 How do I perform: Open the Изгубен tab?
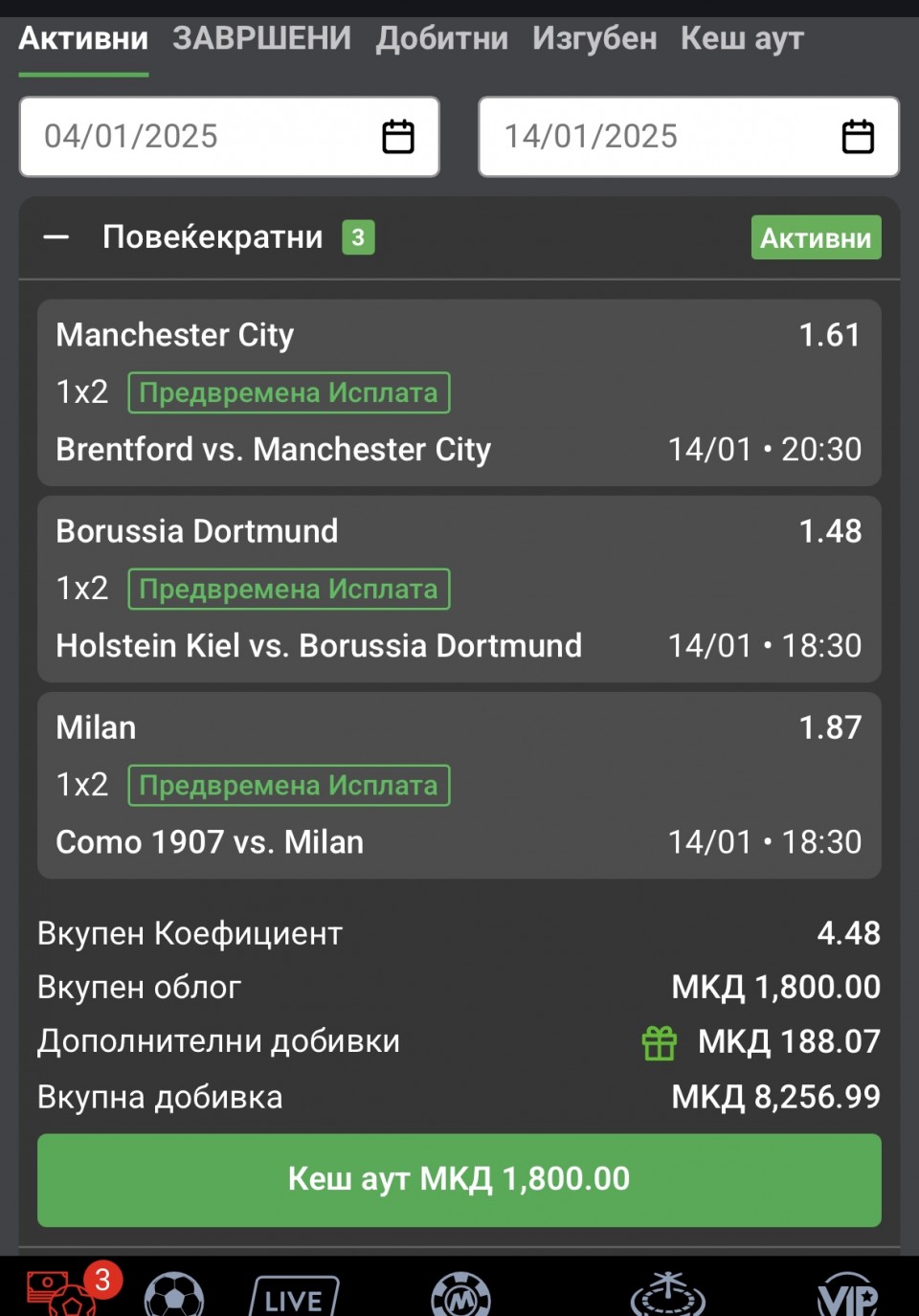pos(594,38)
